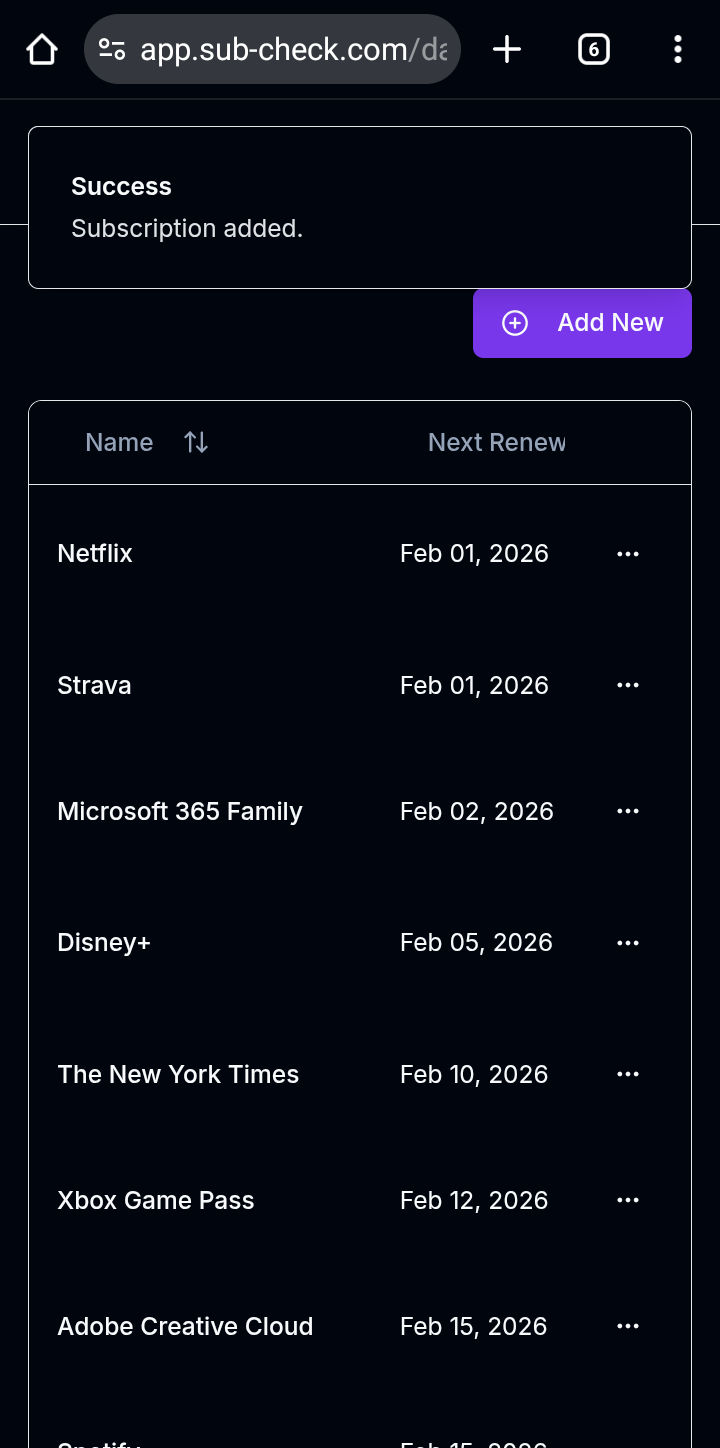Select the Netflix subscription row

click(x=300, y=553)
